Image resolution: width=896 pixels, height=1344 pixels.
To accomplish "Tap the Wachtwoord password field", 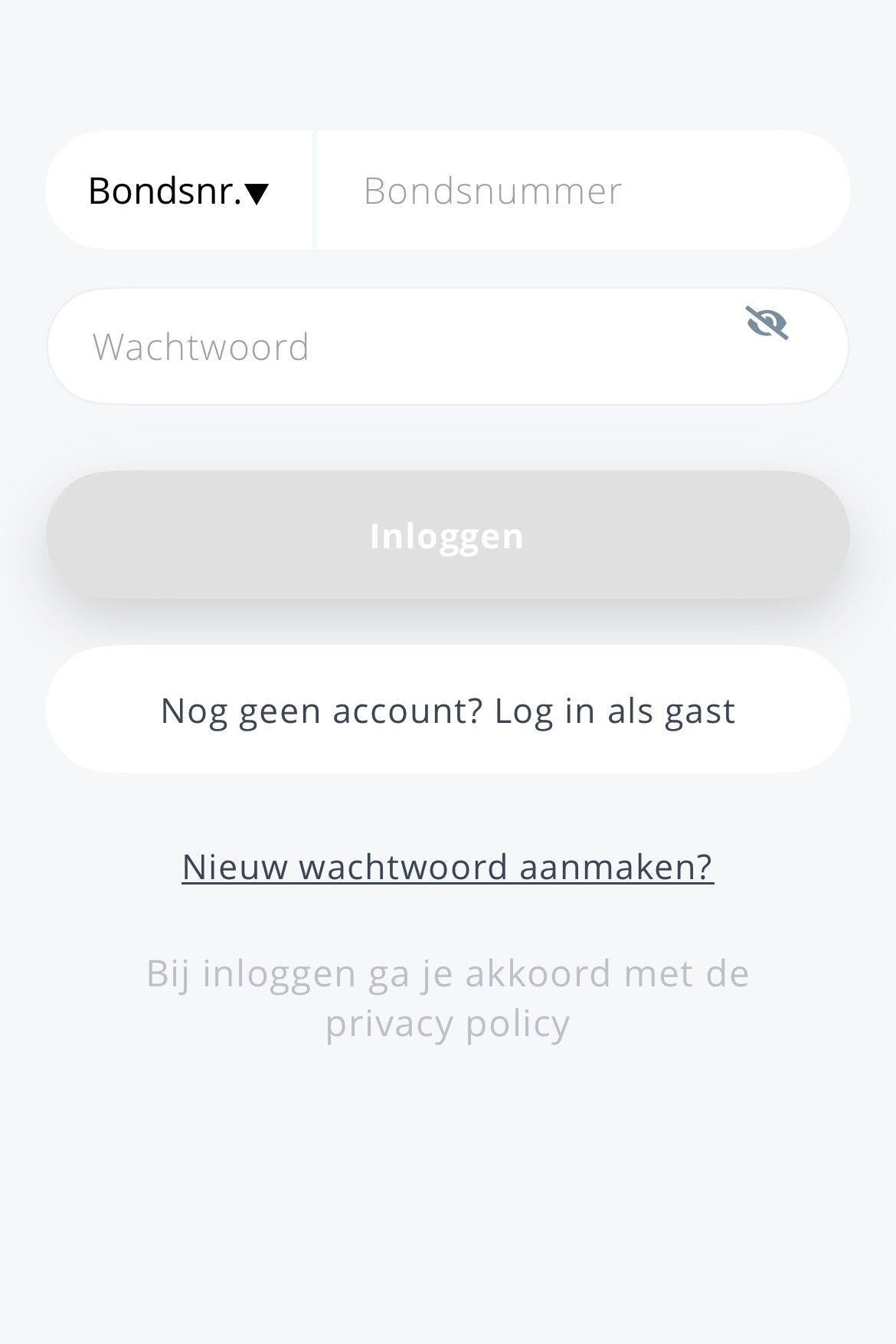I will 398,347.
